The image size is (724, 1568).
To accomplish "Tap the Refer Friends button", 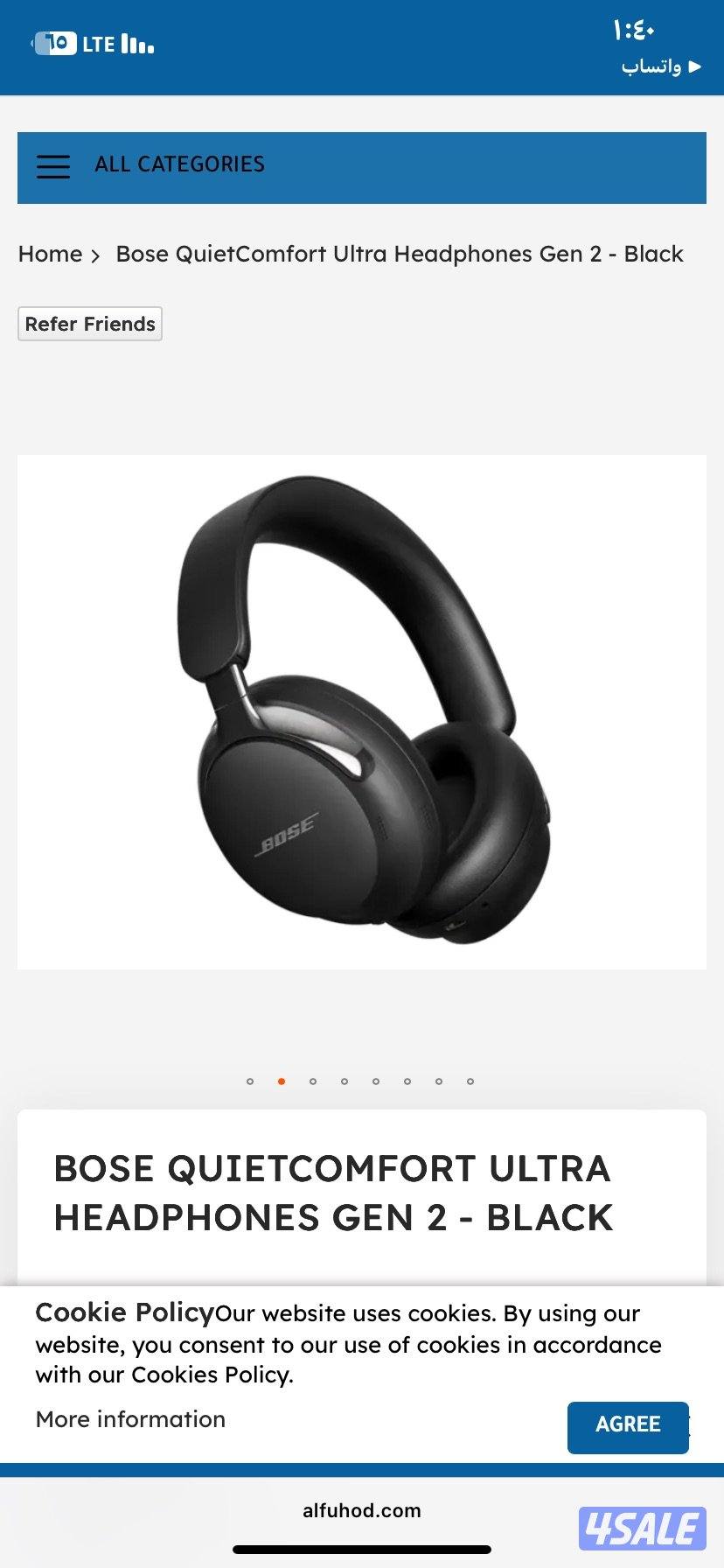I will 90,324.
